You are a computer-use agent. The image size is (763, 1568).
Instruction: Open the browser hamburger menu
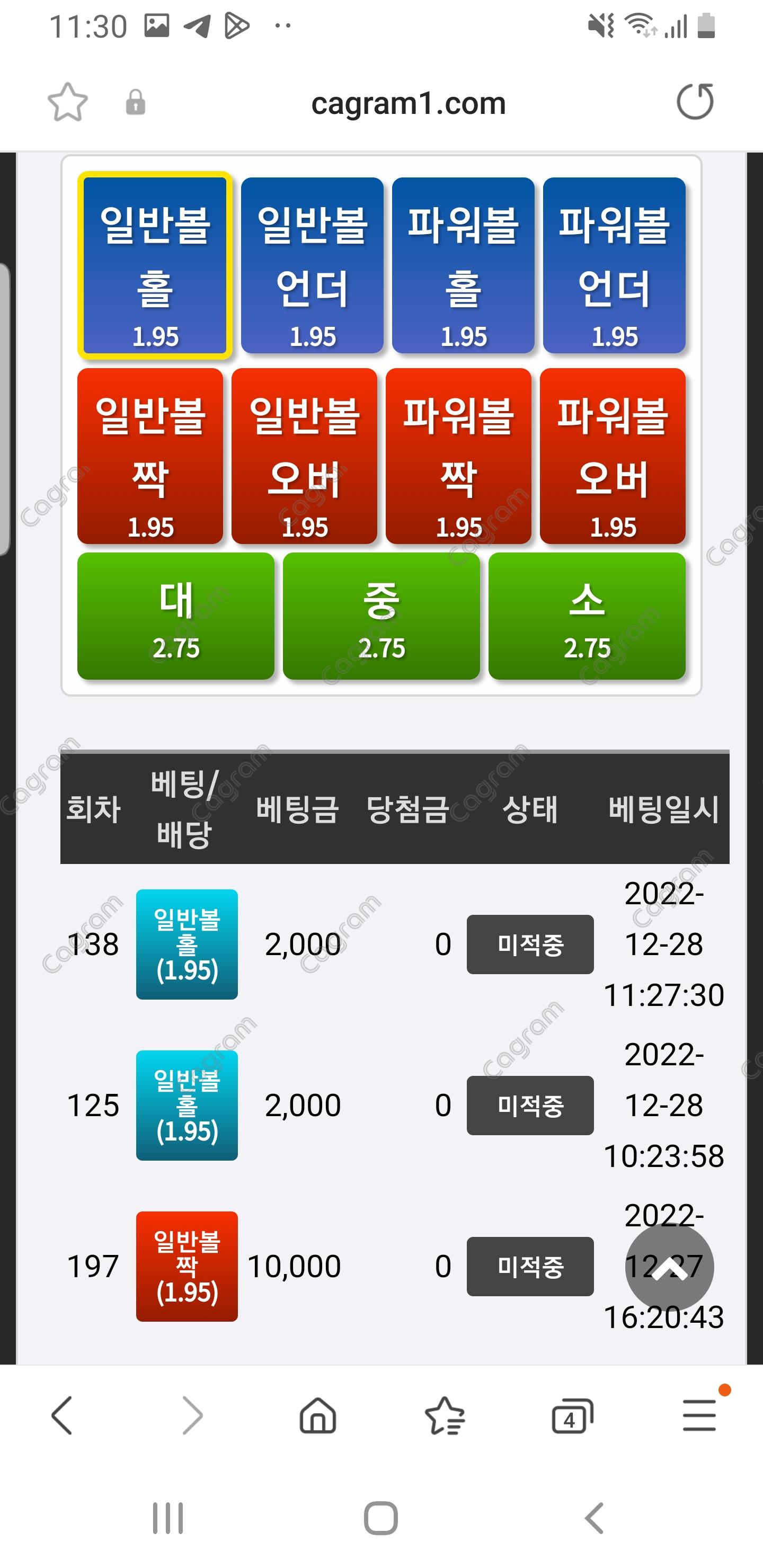click(698, 1414)
